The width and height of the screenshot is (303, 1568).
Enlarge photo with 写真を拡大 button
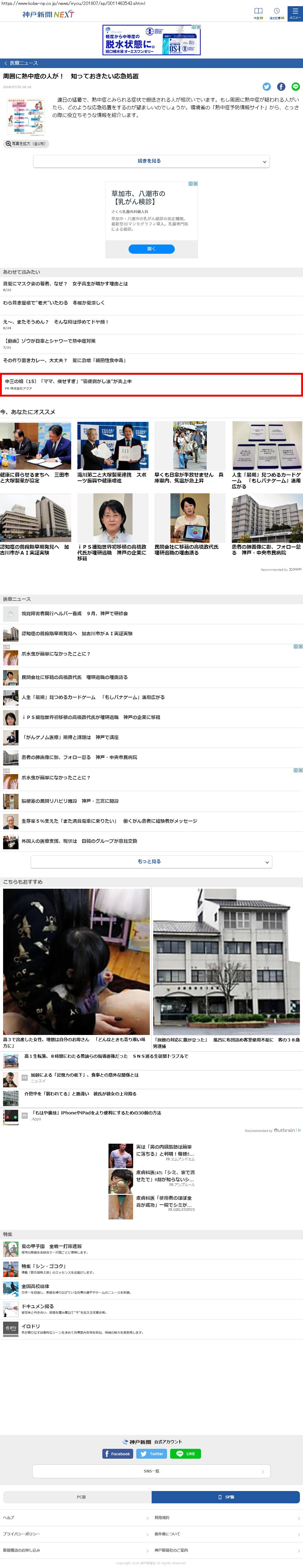pyautogui.click(x=26, y=144)
